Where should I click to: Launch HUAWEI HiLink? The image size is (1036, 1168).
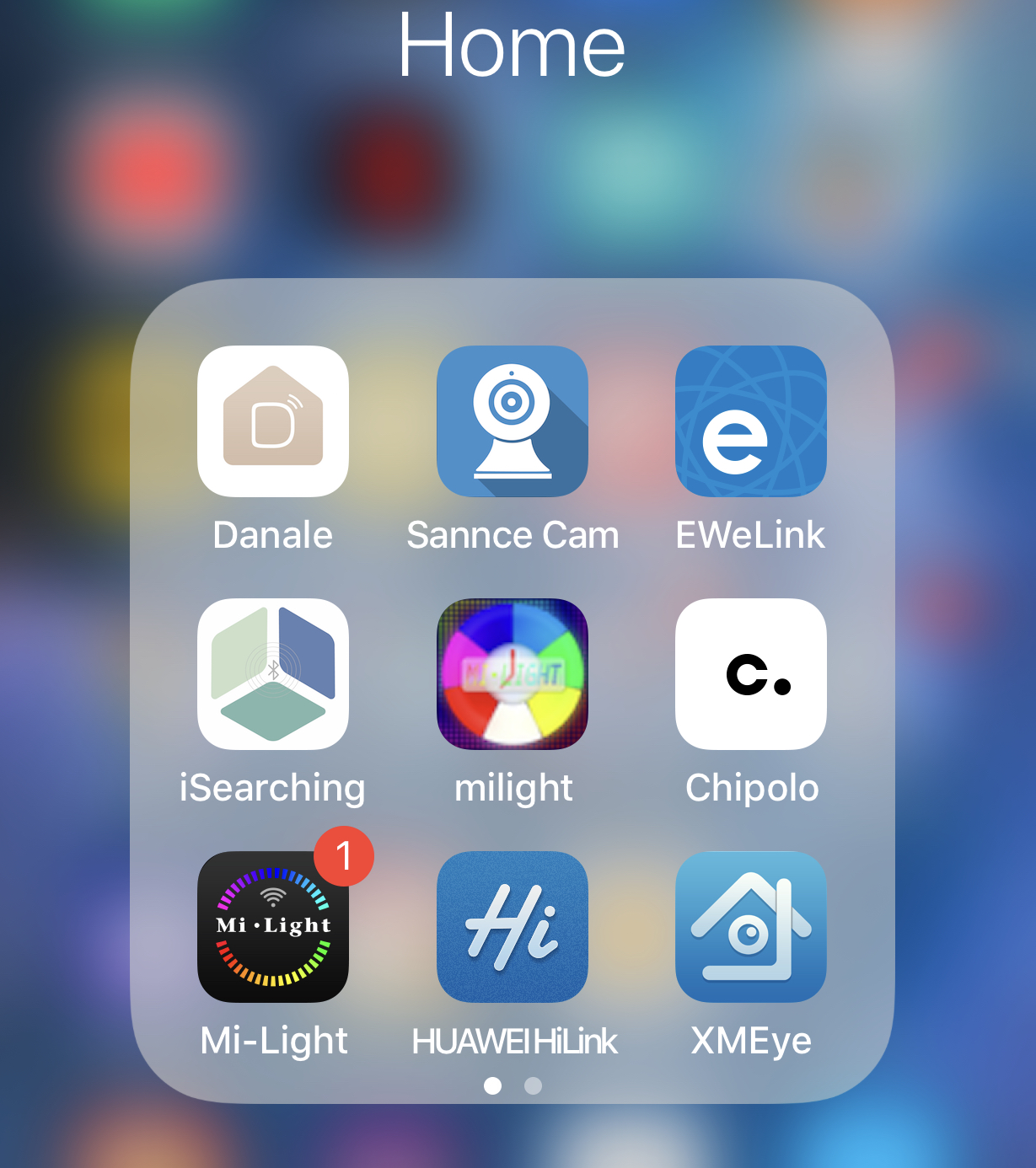[512, 927]
